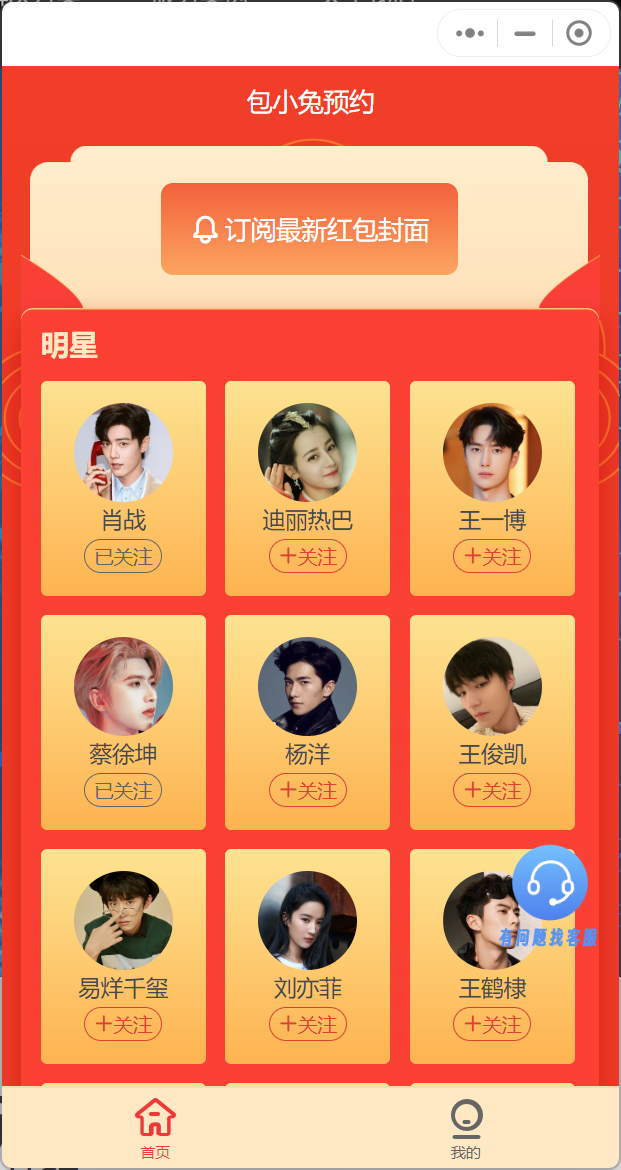Follow 王一博
621x1170 pixels.
click(492, 557)
